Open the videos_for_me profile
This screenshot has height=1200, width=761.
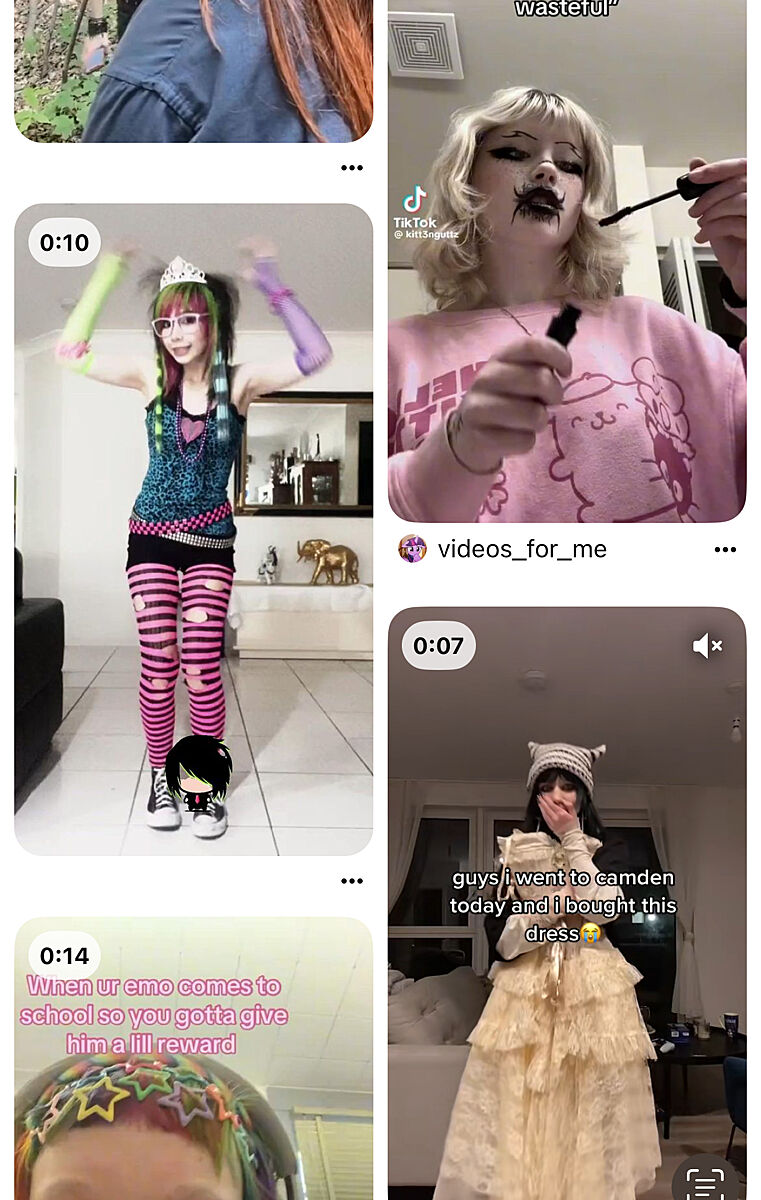[x=521, y=549]
